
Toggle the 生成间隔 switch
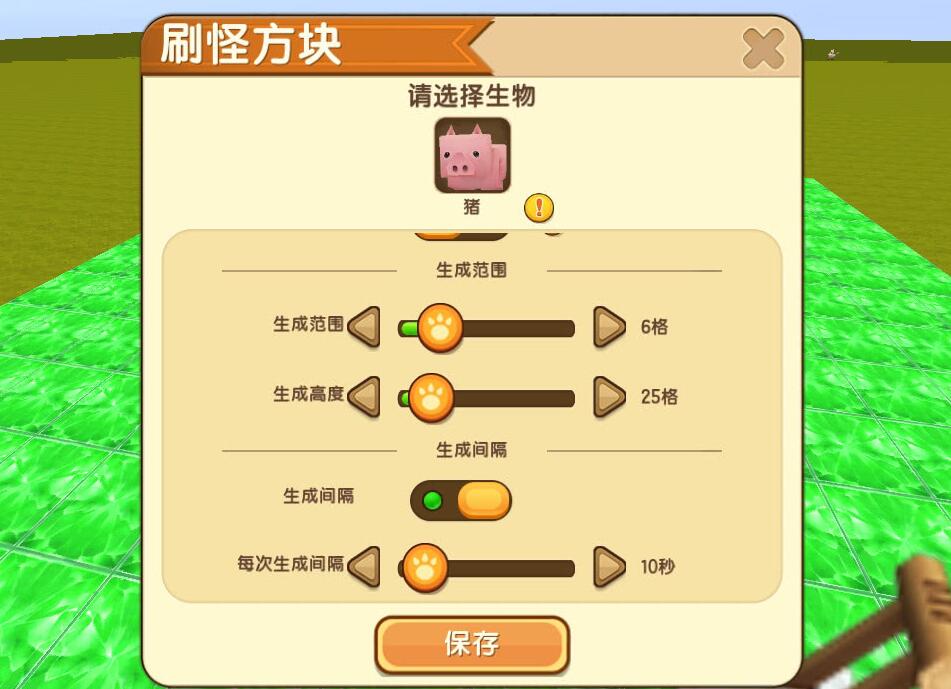click(x=461, y=501)
